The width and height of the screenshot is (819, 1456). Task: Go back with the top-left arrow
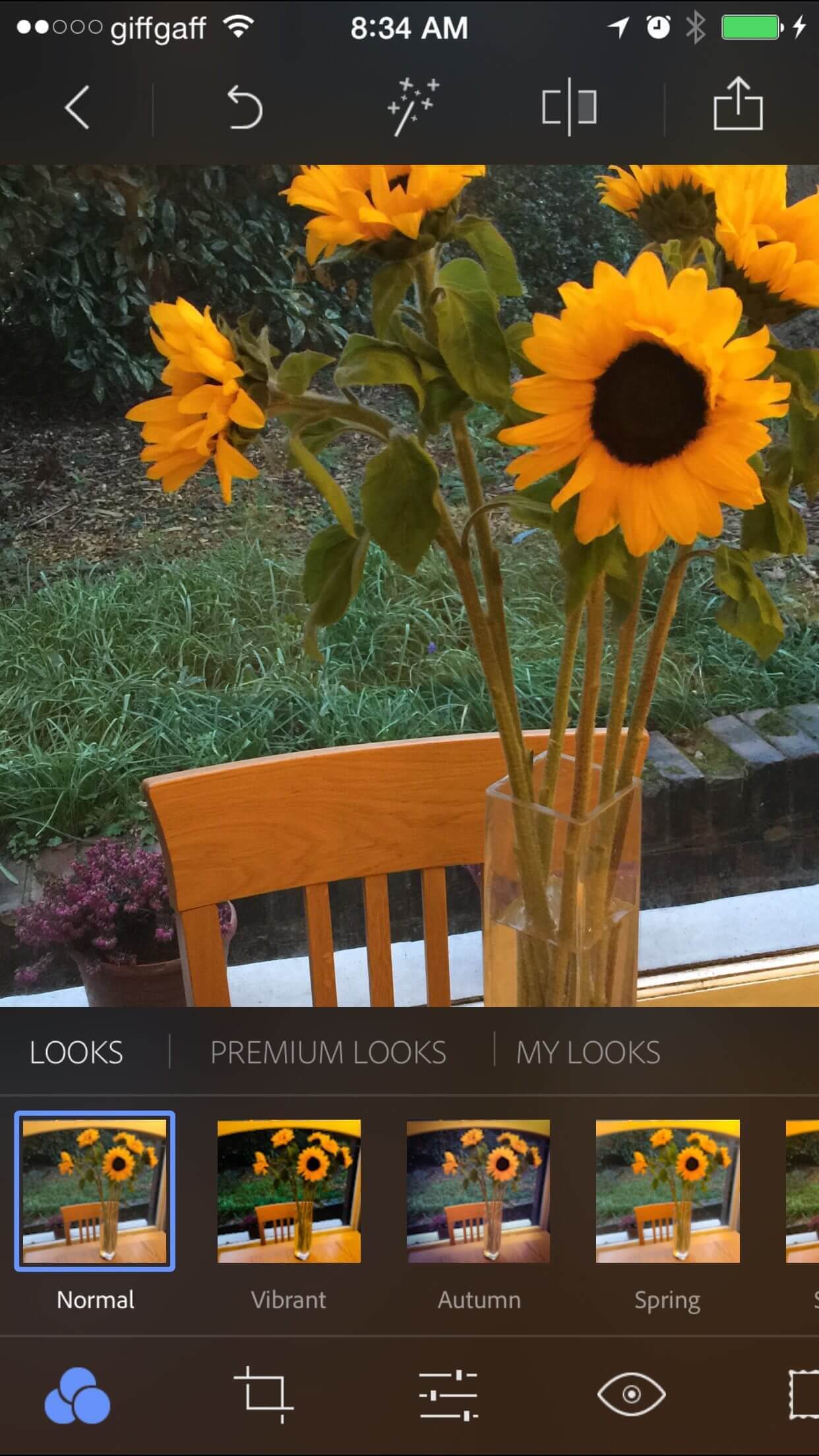[x=76, y=107]
